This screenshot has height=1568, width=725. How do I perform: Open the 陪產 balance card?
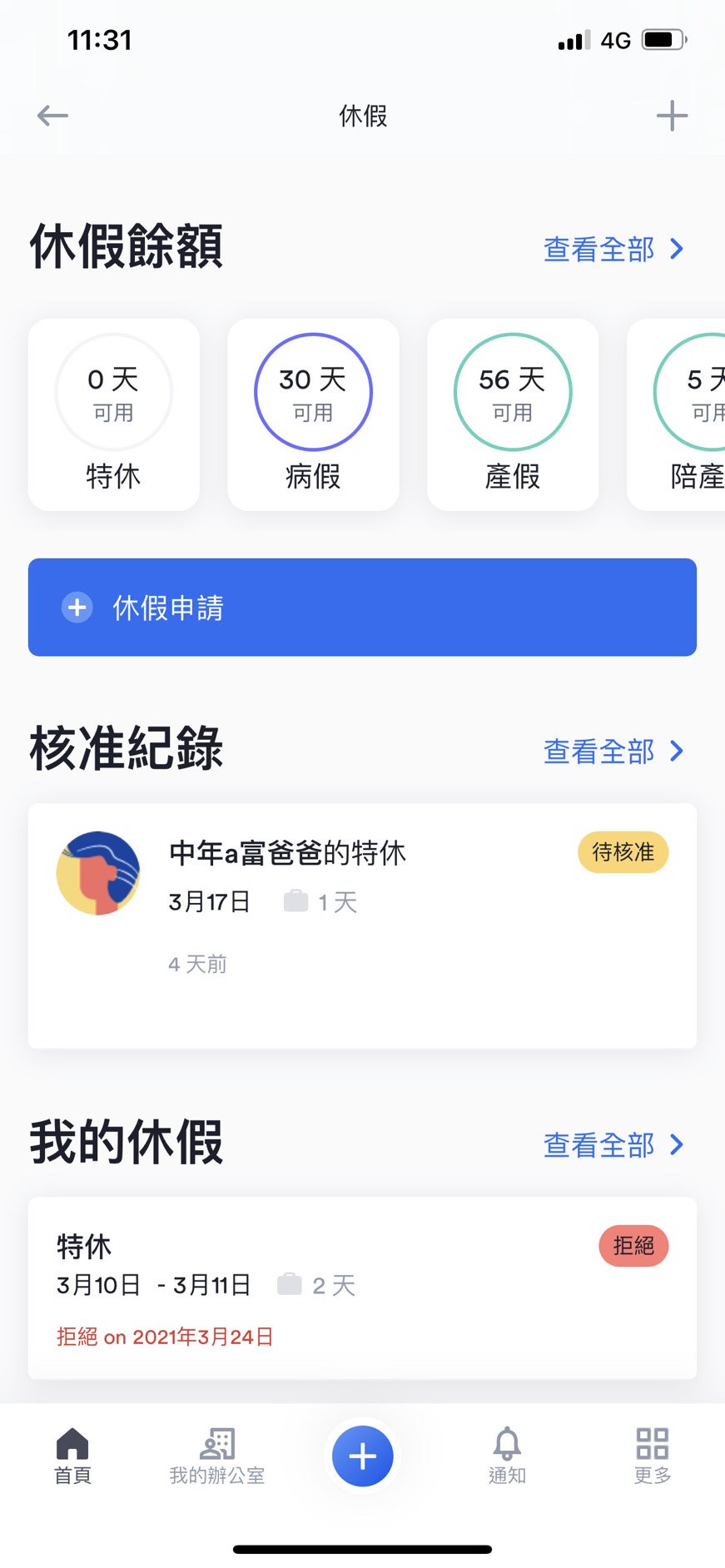[x=676, y=414]
